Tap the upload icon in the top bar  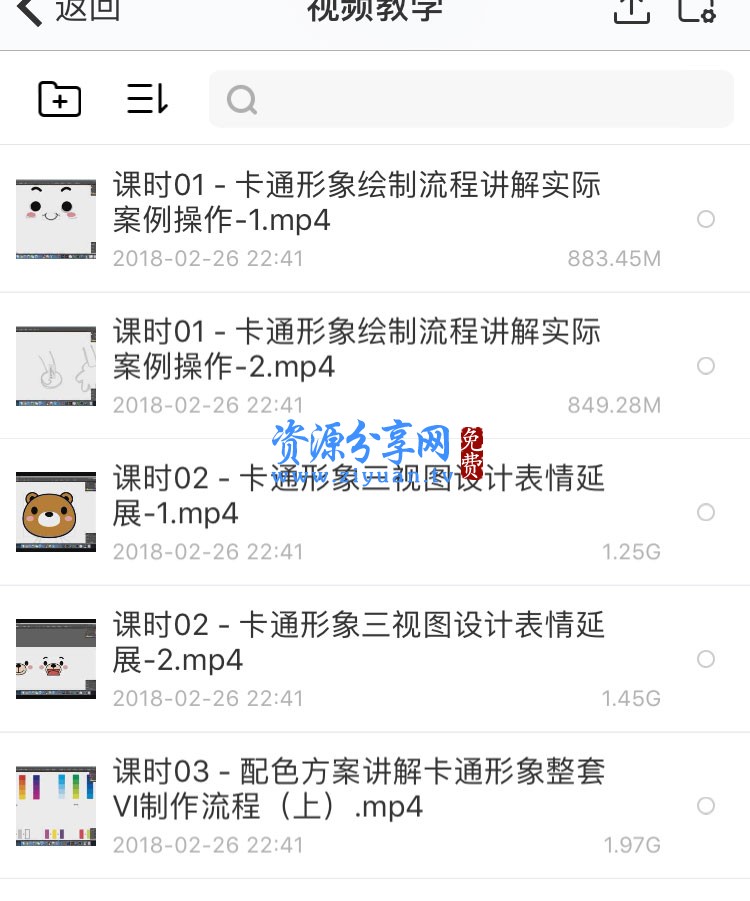coord(631,12)
